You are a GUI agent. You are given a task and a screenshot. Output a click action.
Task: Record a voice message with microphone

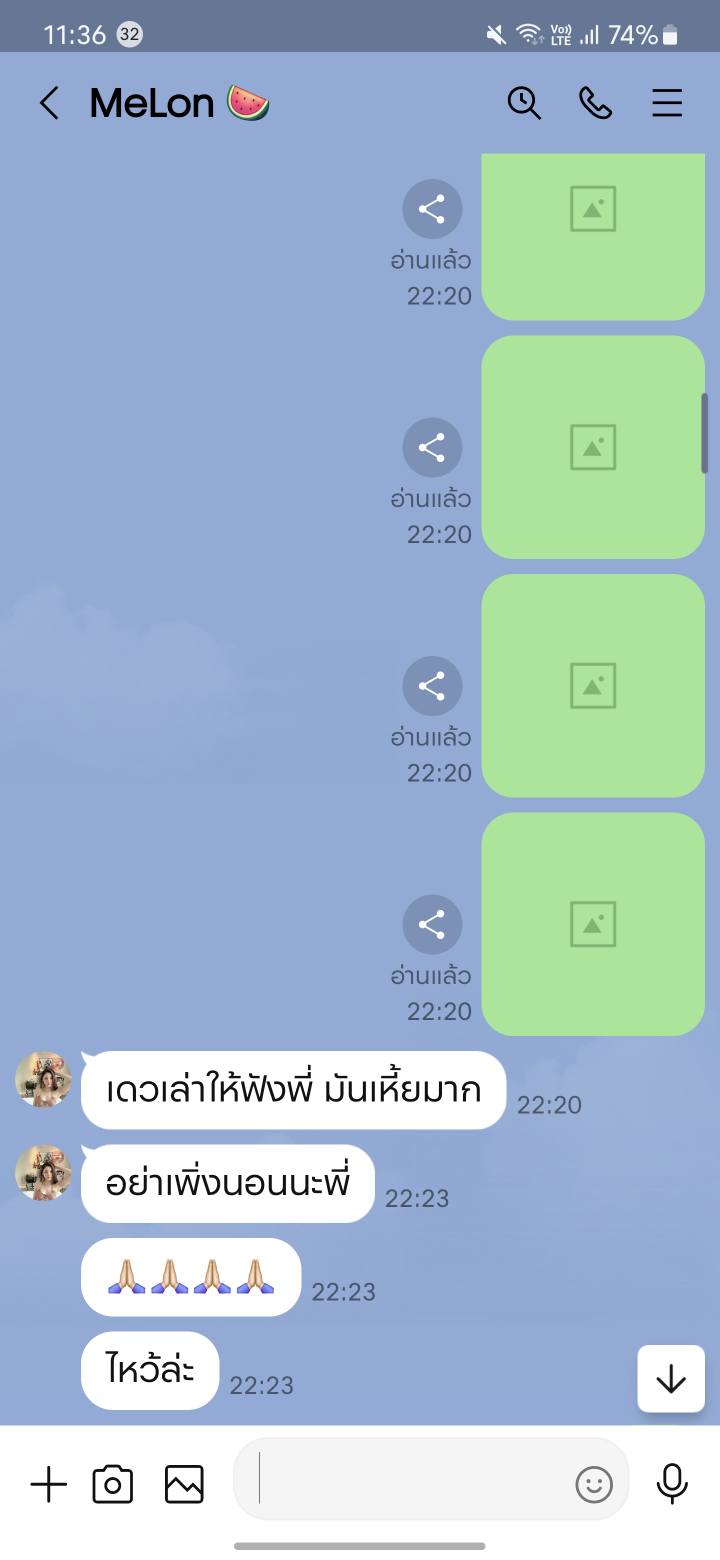[x=672, y=1484]
